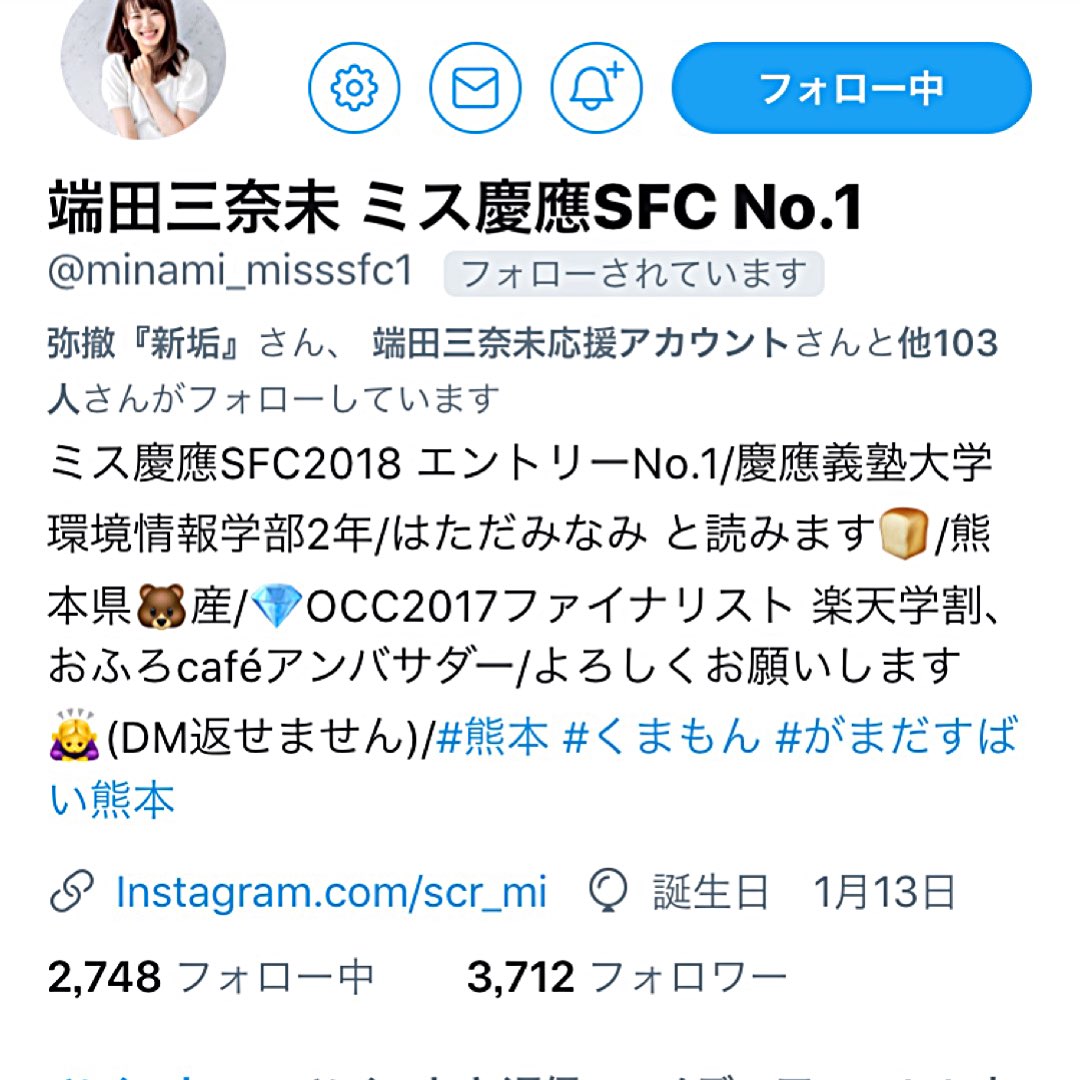1080x1080 pixels.
Task: Open the Instagram.com/scr_mi link
Action: point(331,892)
